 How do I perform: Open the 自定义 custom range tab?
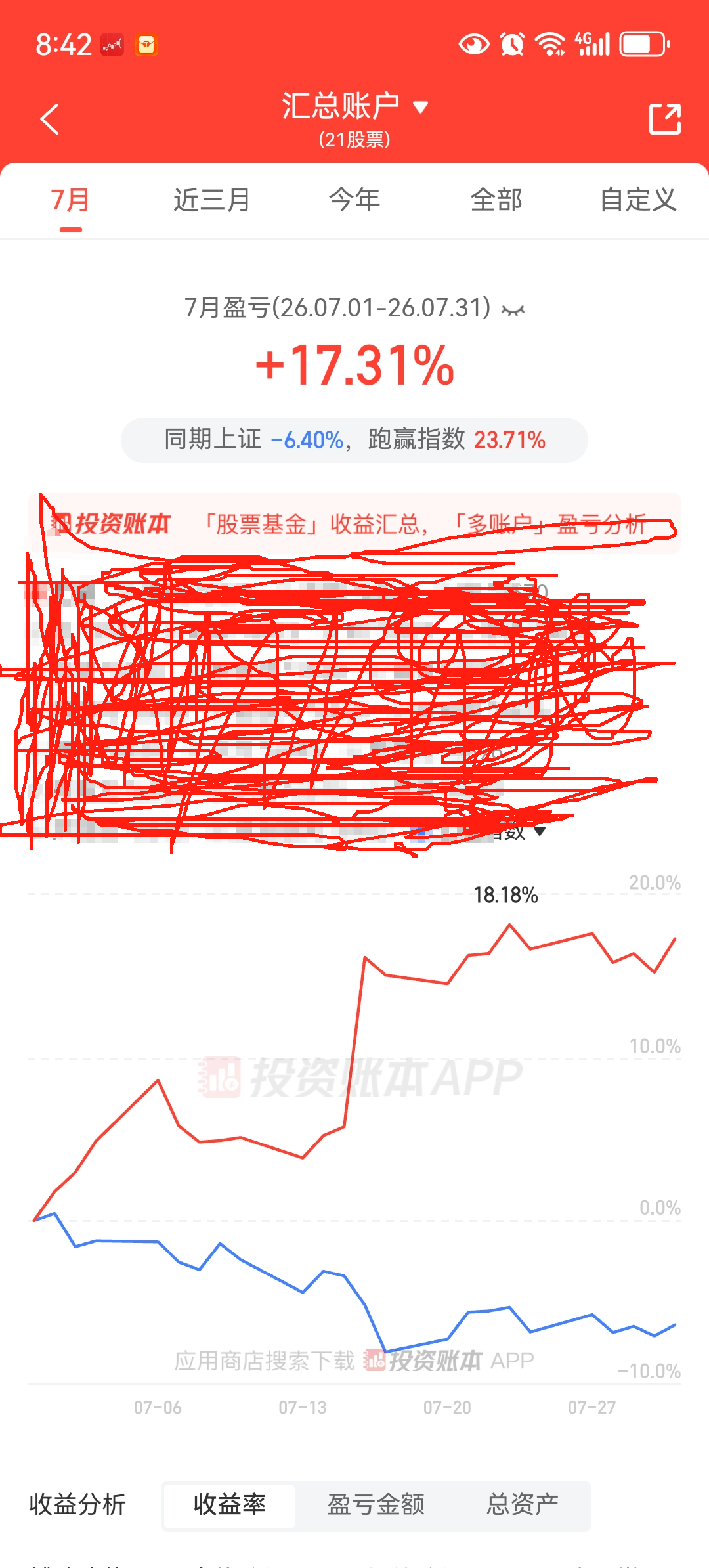point(638,200)
